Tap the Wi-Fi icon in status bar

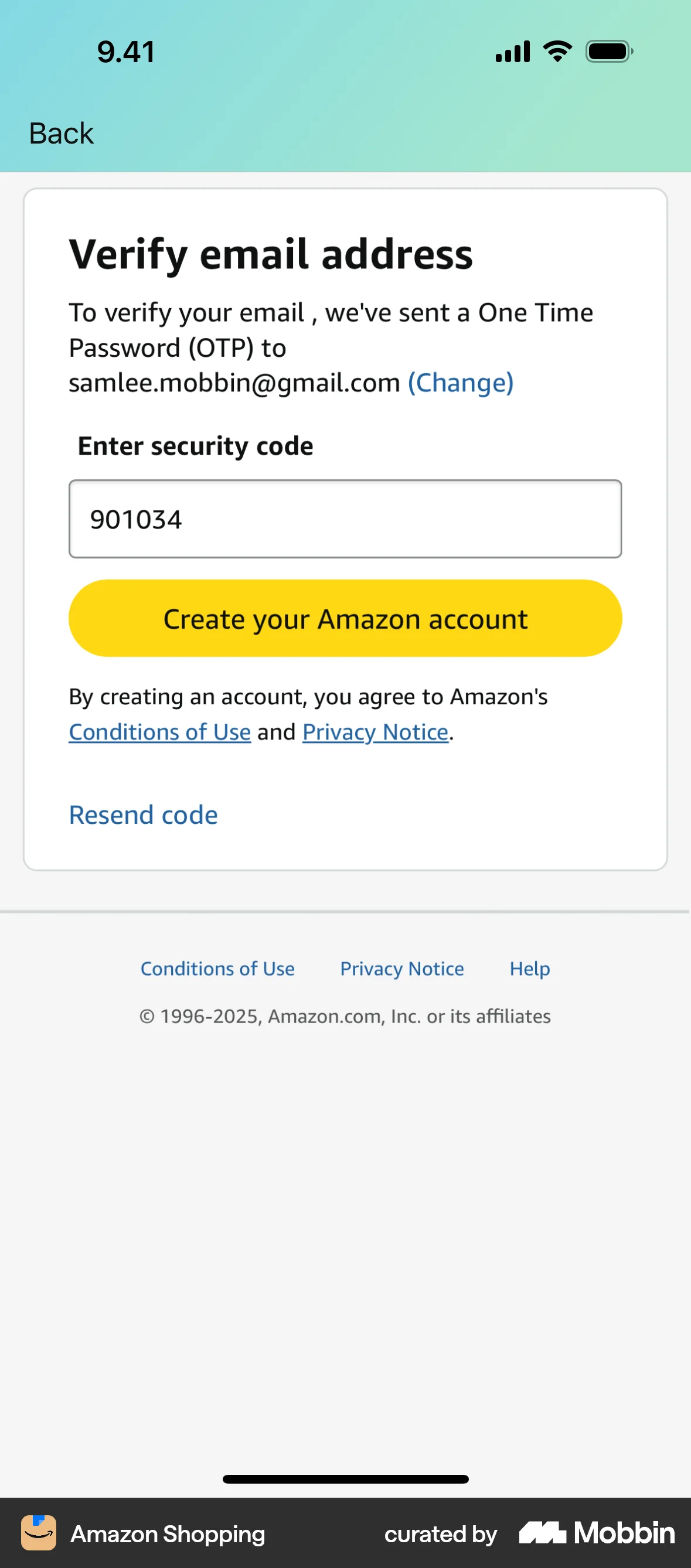(x=556, y=51)
